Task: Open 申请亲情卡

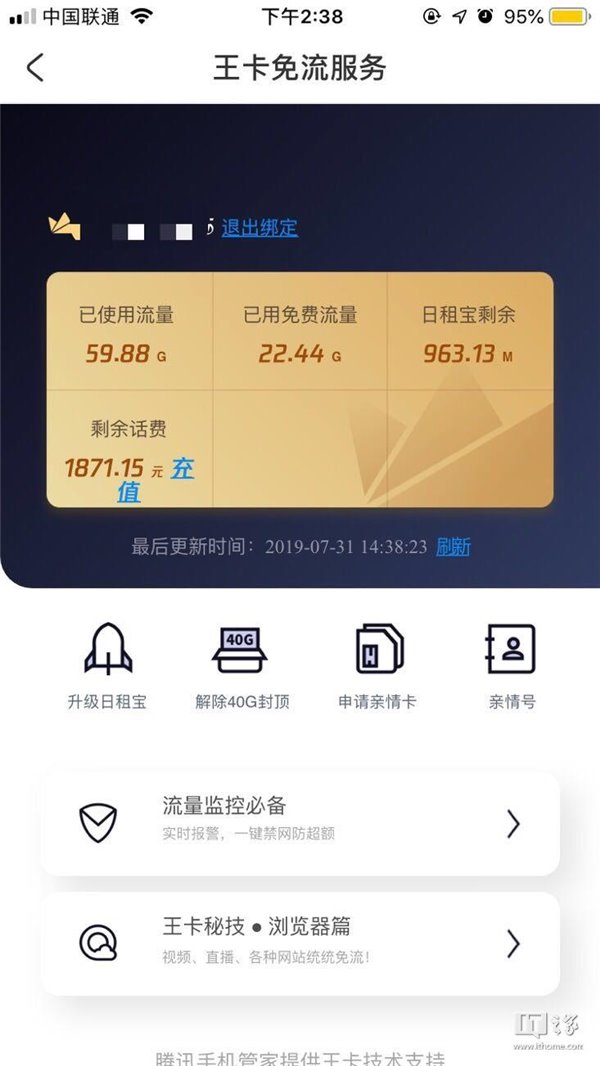Action: (x=377, y=665)
